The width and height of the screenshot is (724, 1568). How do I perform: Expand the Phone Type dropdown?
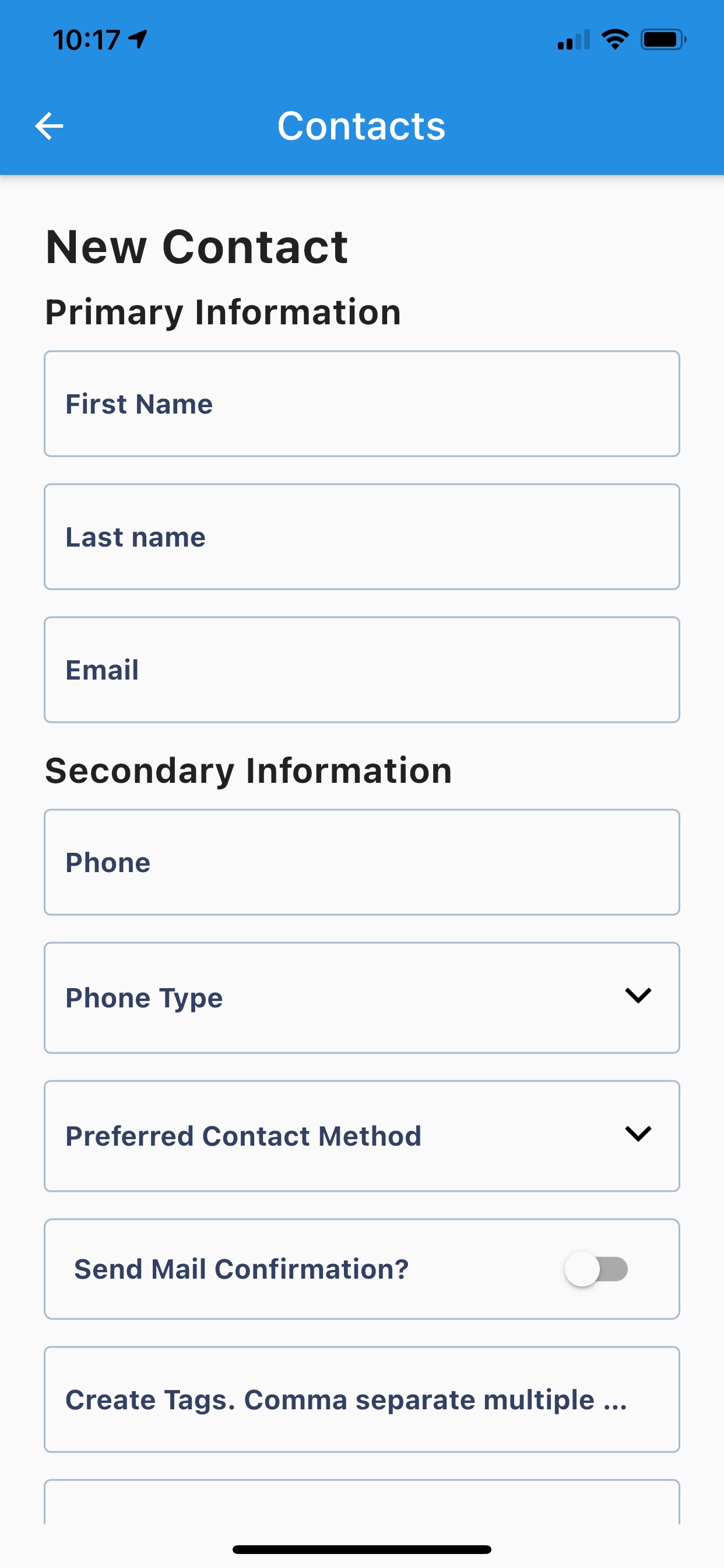[361, 998]
